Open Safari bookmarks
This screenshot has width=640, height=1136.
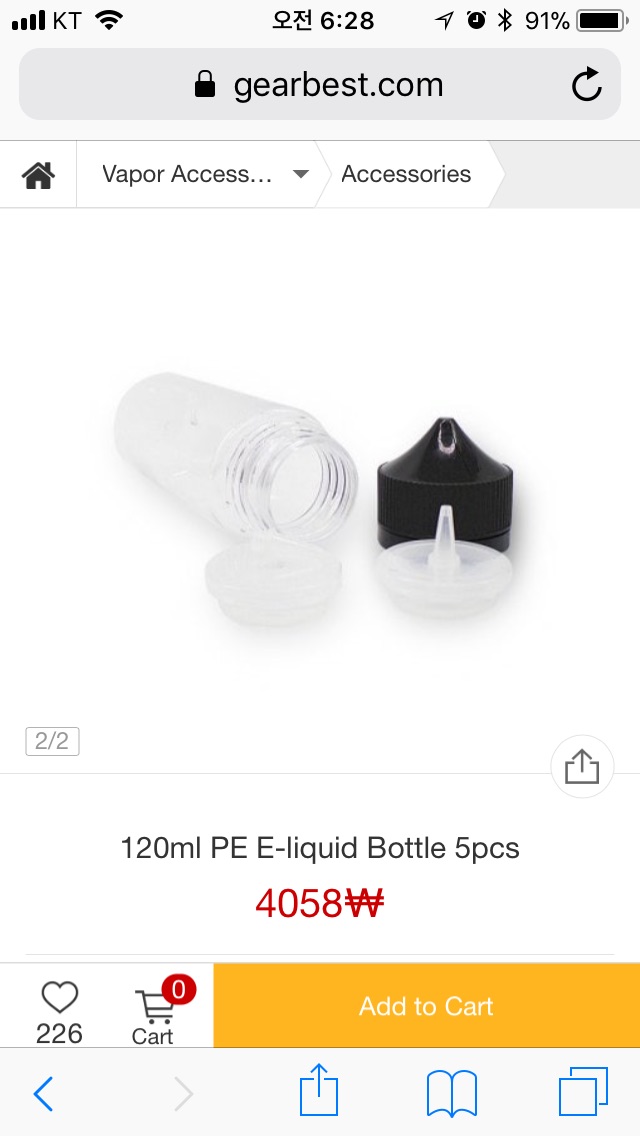tap(452, 1093)
